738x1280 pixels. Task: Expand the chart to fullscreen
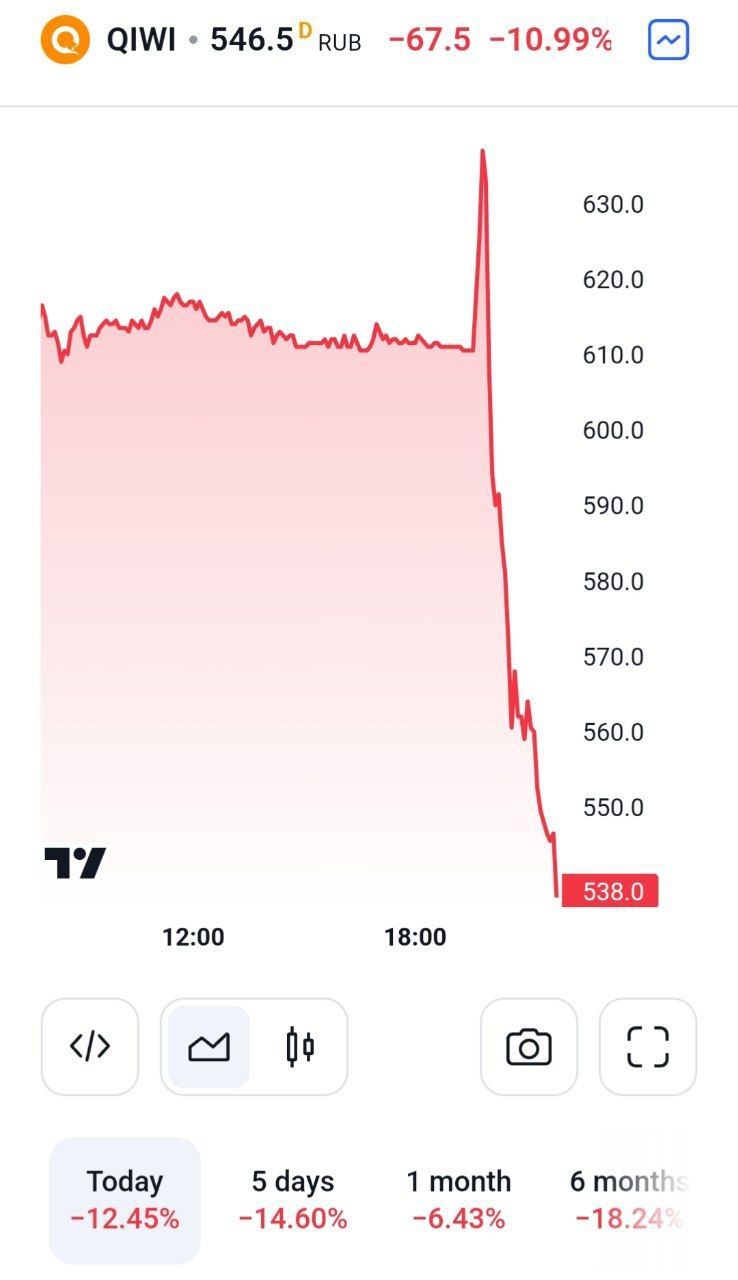647,1047
